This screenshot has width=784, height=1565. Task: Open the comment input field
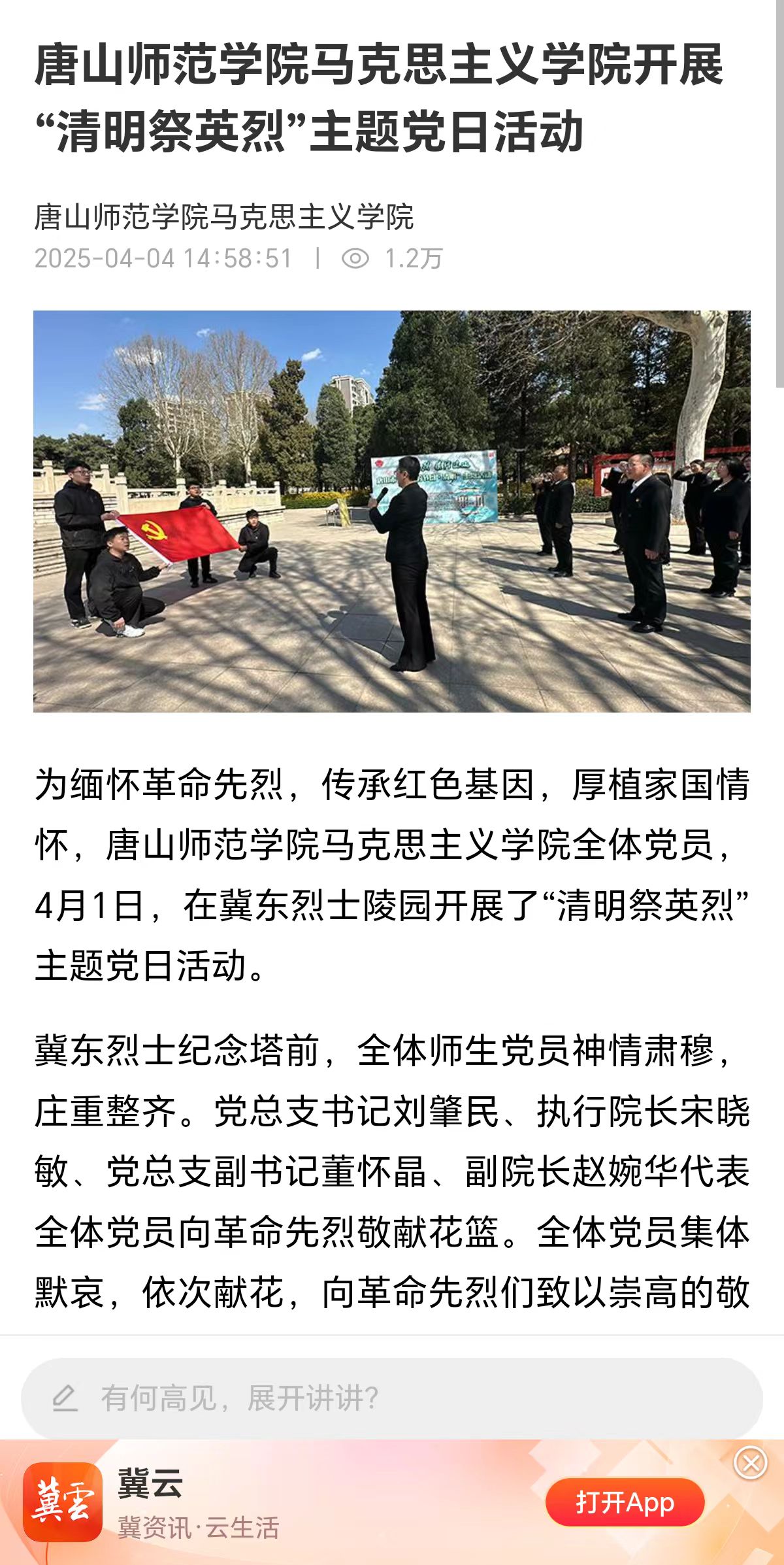[x=392, y=1398]
